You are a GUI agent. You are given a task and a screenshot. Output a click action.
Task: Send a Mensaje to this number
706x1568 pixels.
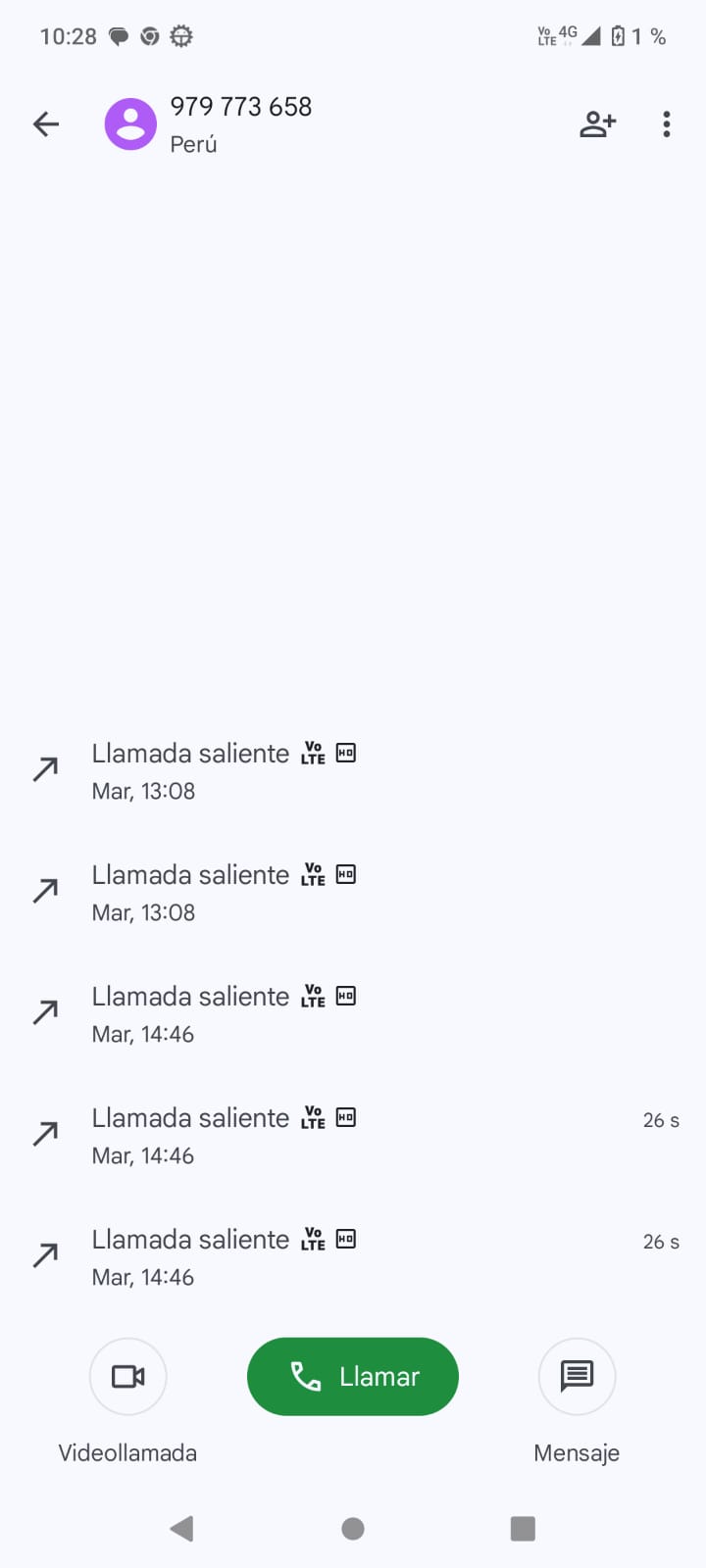pos(577,1377)
